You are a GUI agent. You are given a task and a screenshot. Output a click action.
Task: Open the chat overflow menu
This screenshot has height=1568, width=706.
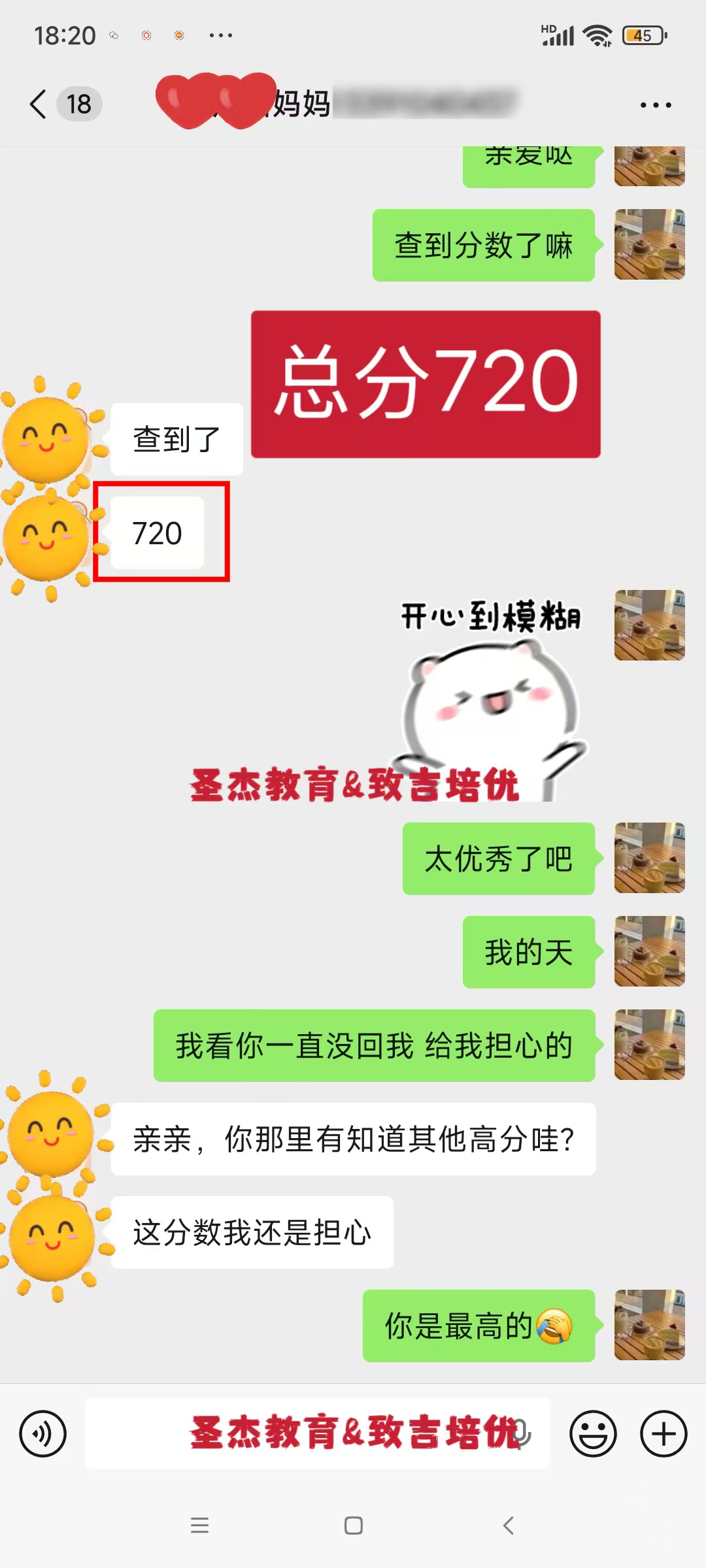pos(656,105)
